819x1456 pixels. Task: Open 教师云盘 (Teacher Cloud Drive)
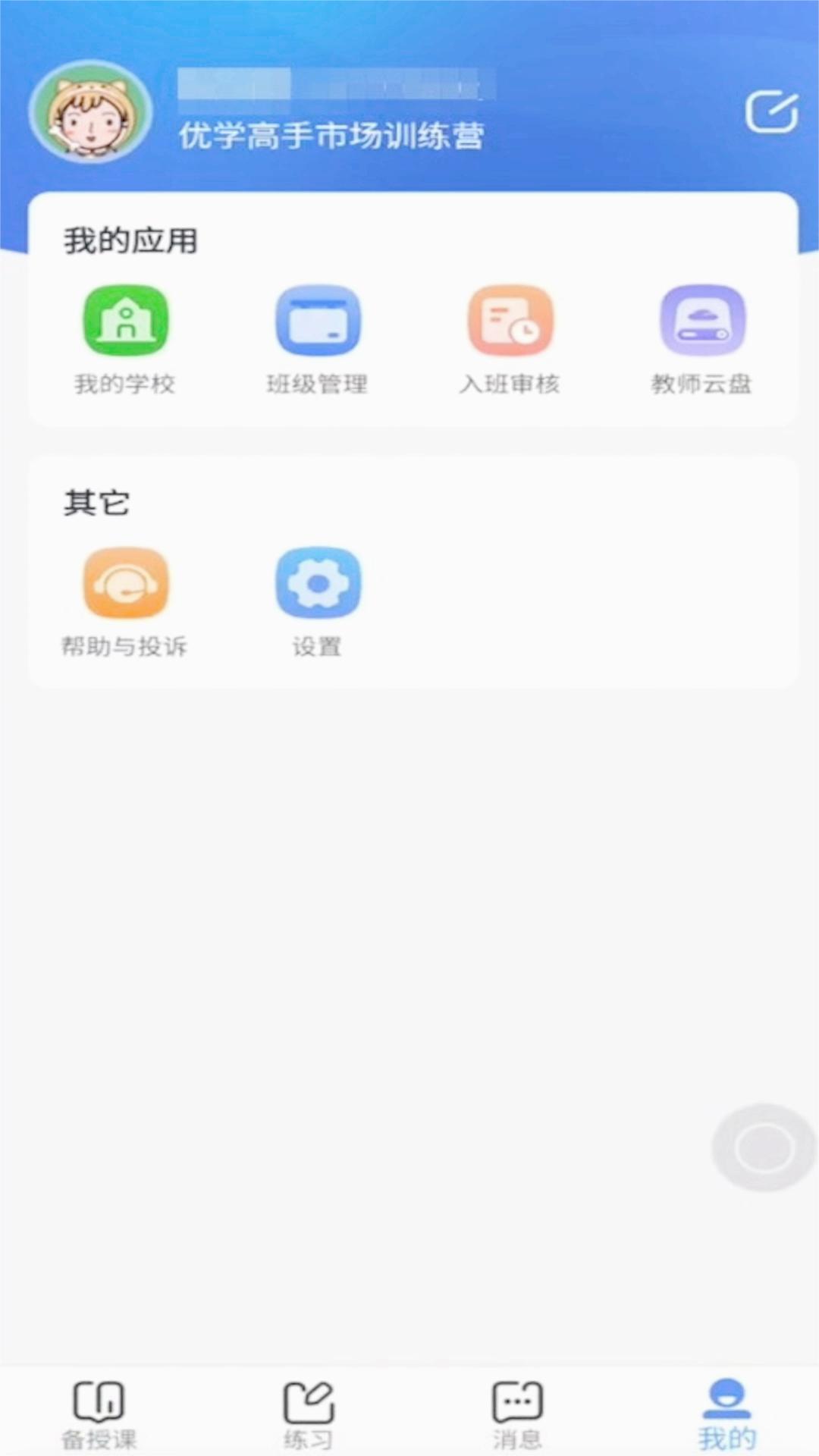tap(703, 320)
